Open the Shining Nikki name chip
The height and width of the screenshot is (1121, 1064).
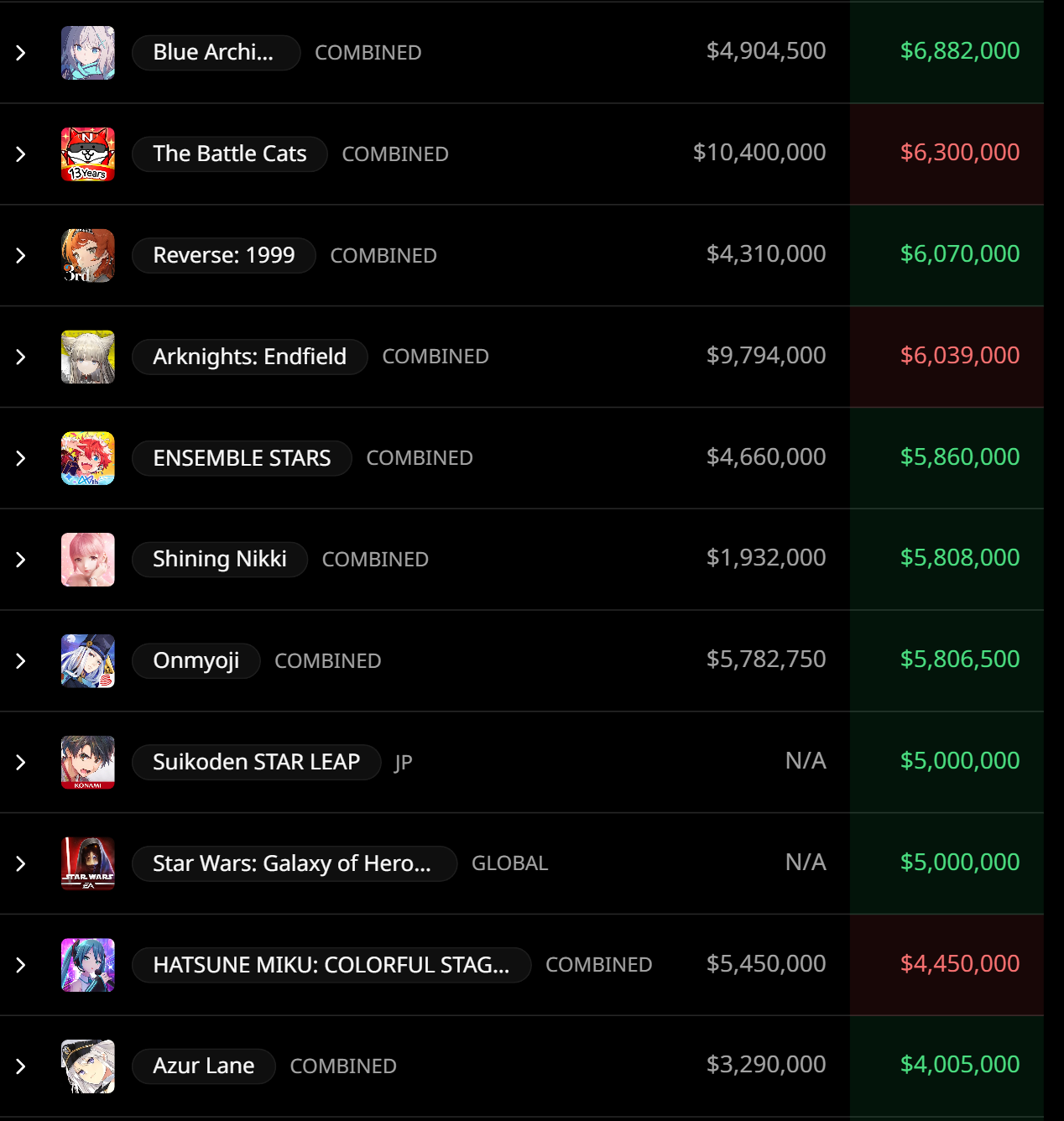(x=219, y=560)
